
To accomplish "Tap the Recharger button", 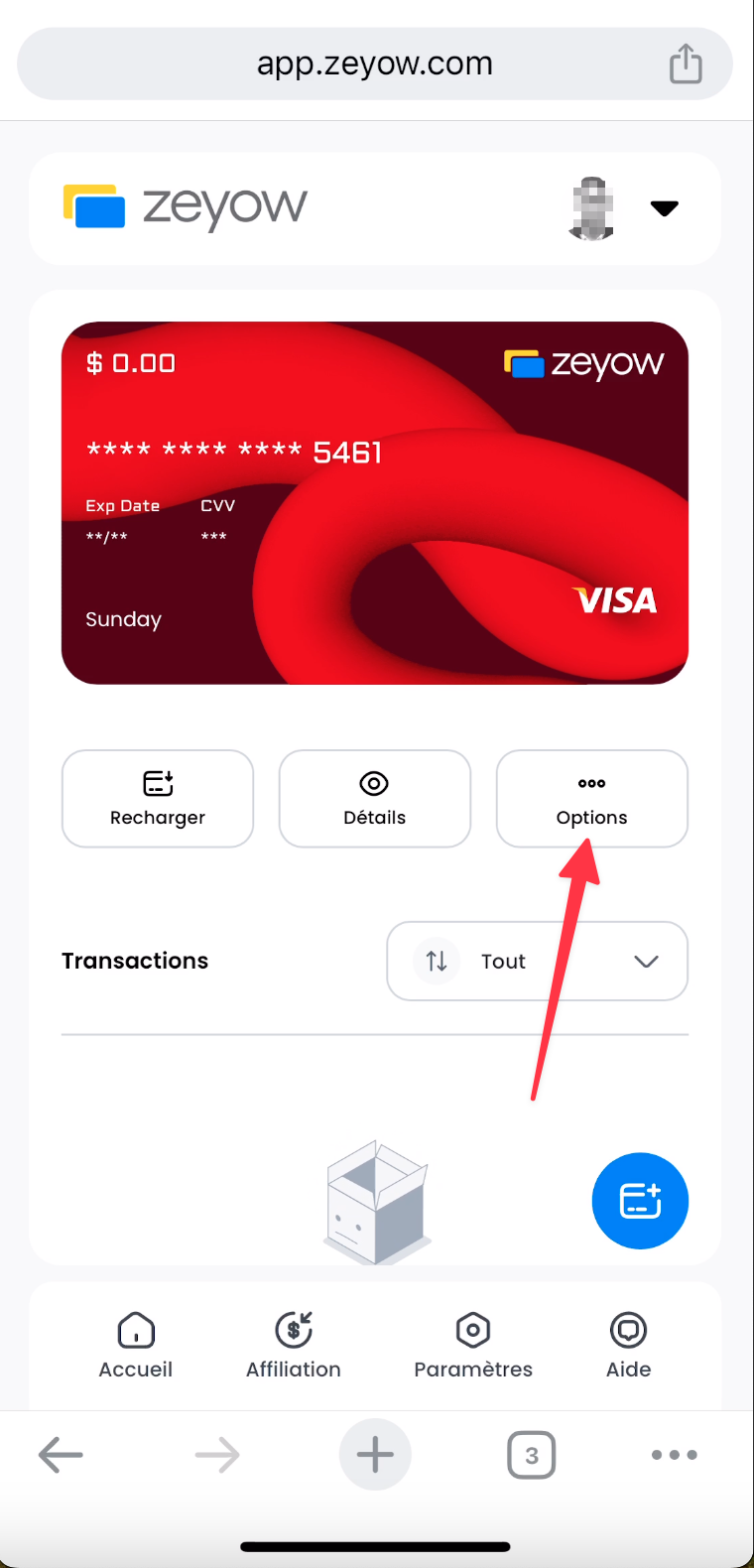I will point(158,799).
